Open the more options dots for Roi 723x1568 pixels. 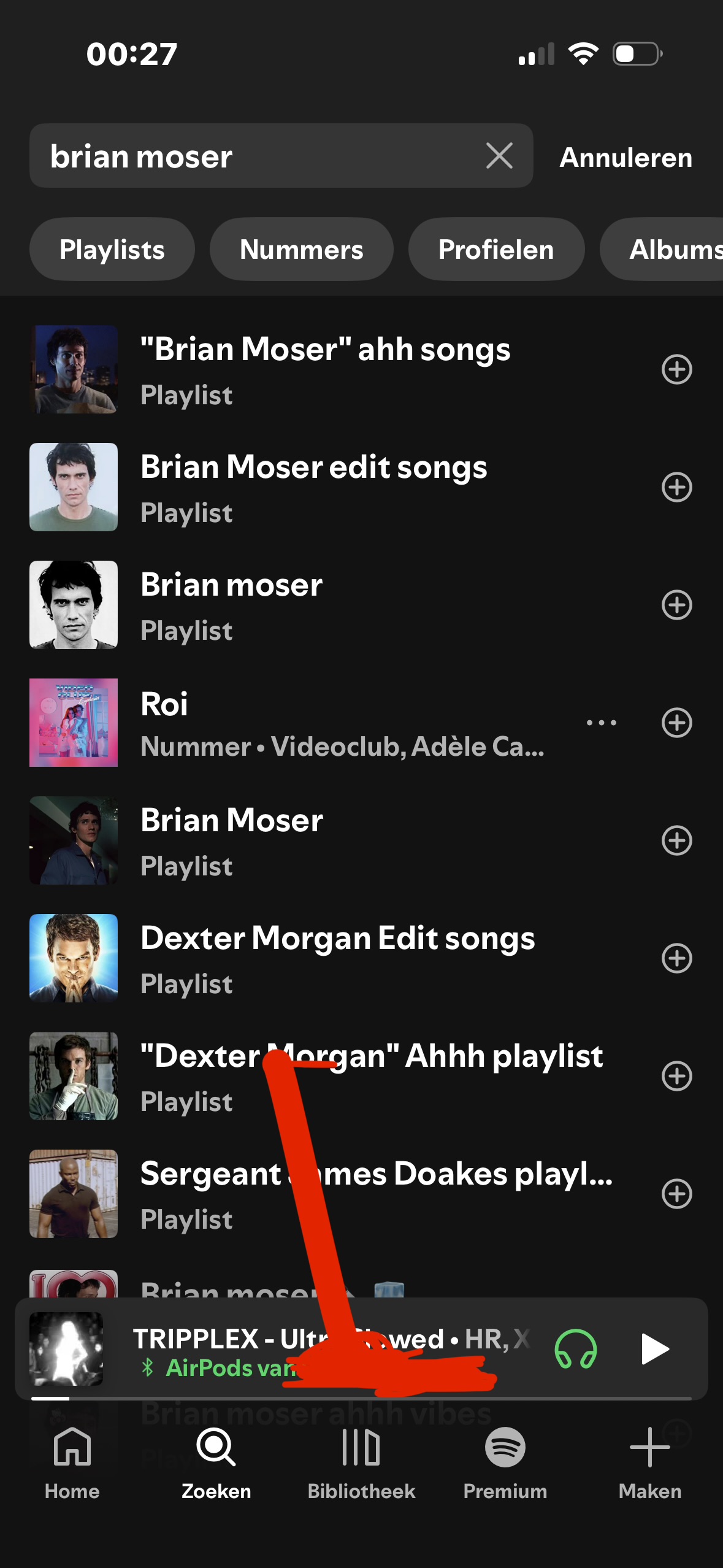point(601,723)
